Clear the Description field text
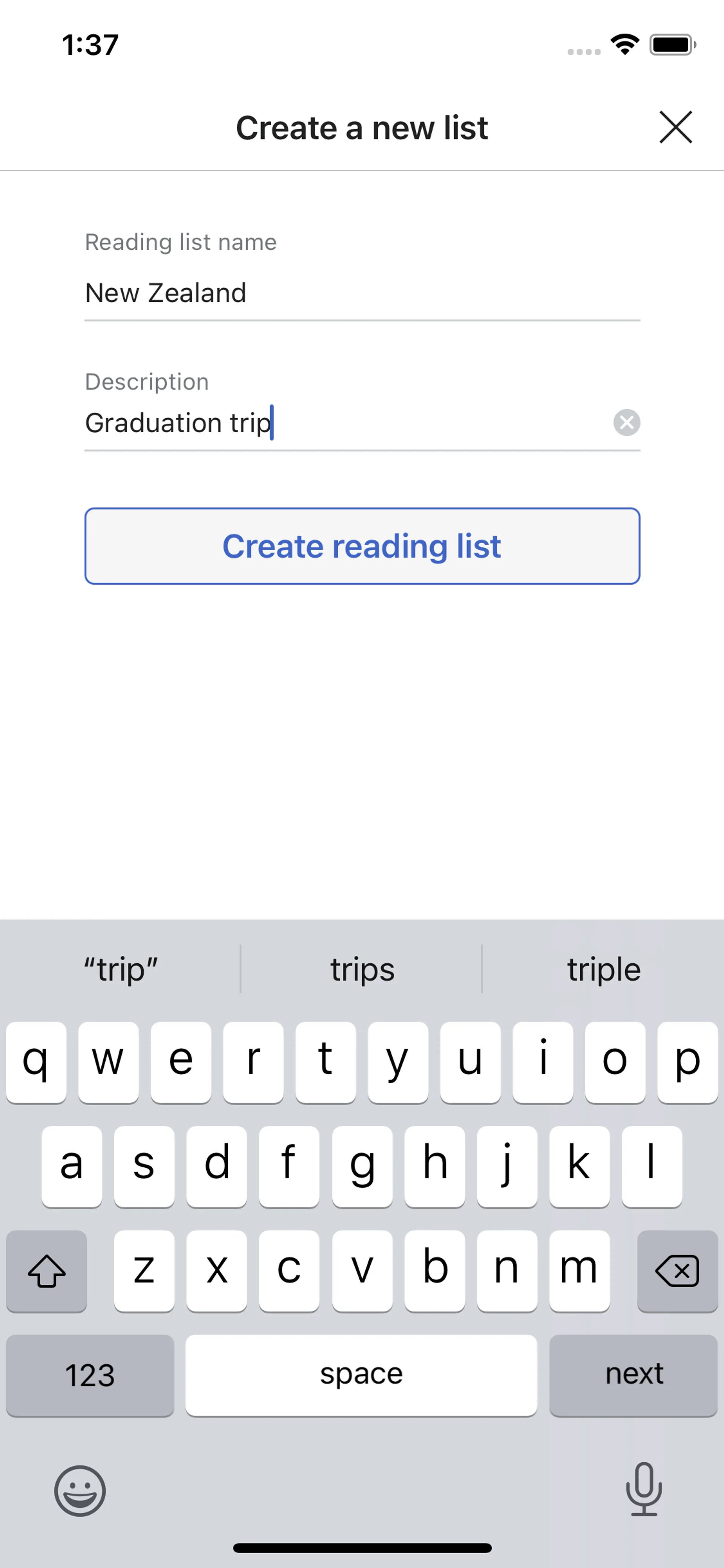The image size is (724, 1568). (x=626, y=422)
